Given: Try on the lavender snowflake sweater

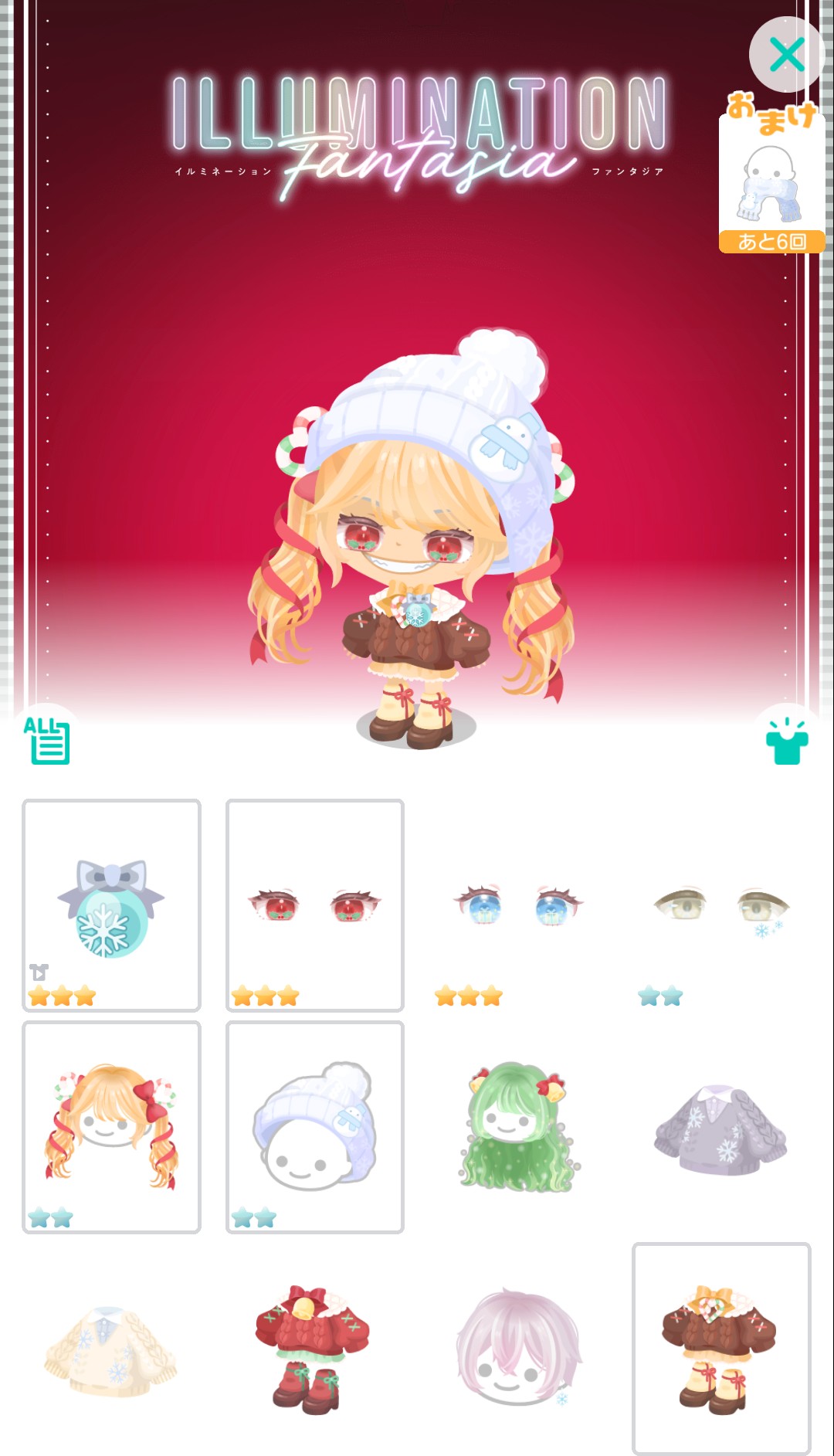Looking at the screenshot, I should coord(721,1127).
